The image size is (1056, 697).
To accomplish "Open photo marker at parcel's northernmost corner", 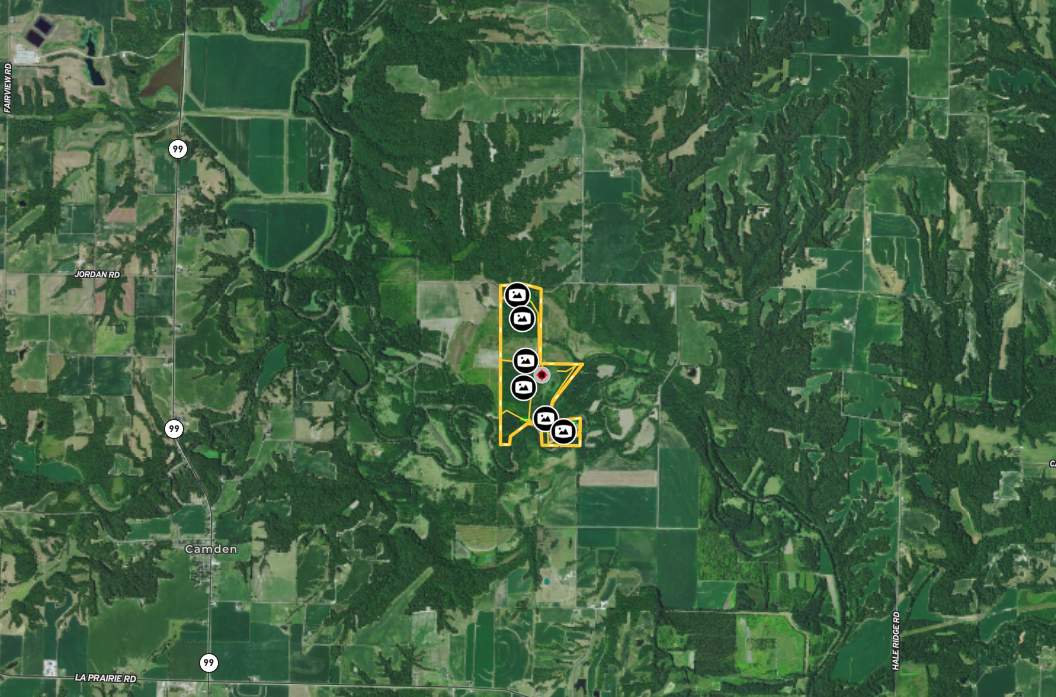I will point(516,294).
